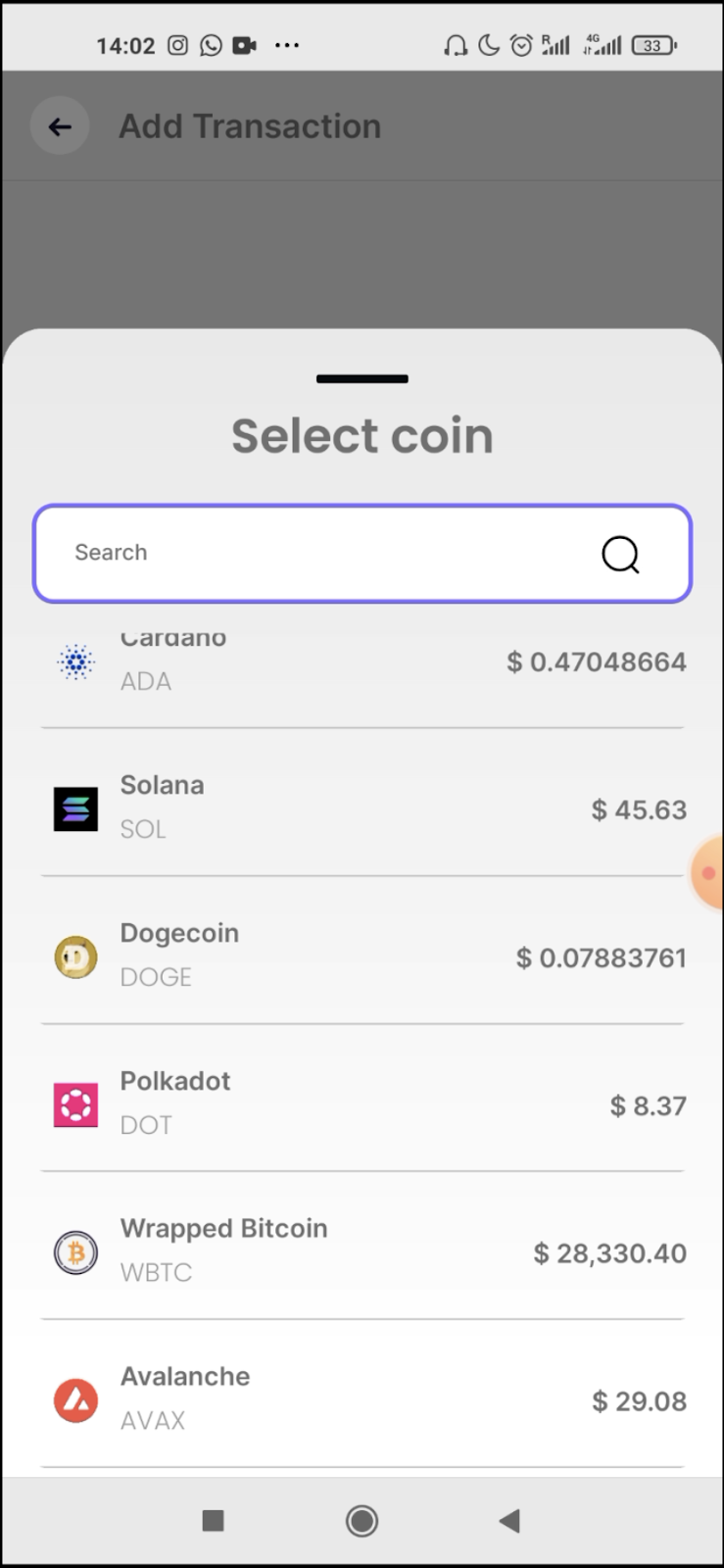Choose Wrapped Bitcoin WBTC

click(362, 1251)
